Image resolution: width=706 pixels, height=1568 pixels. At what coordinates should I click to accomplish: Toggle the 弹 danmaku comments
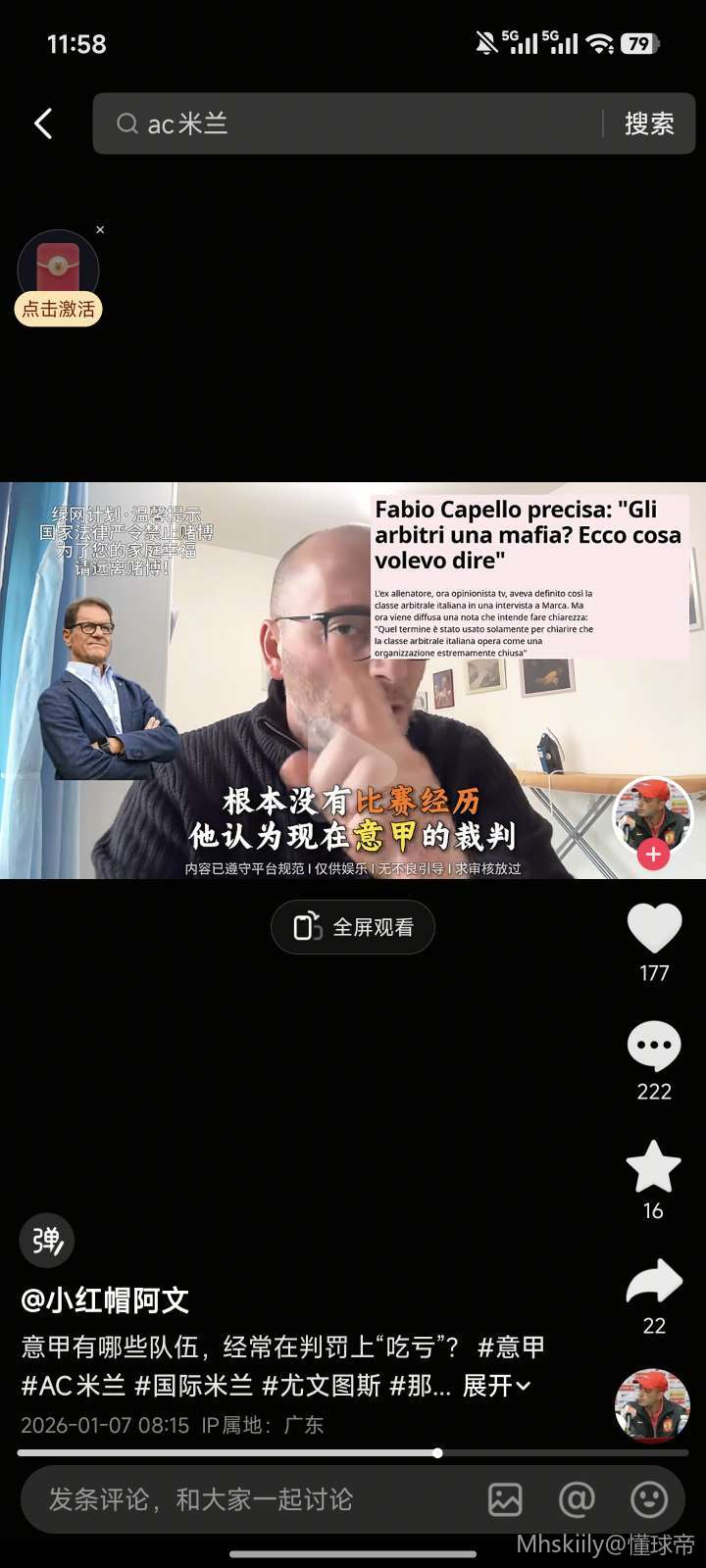(47, 1241)
